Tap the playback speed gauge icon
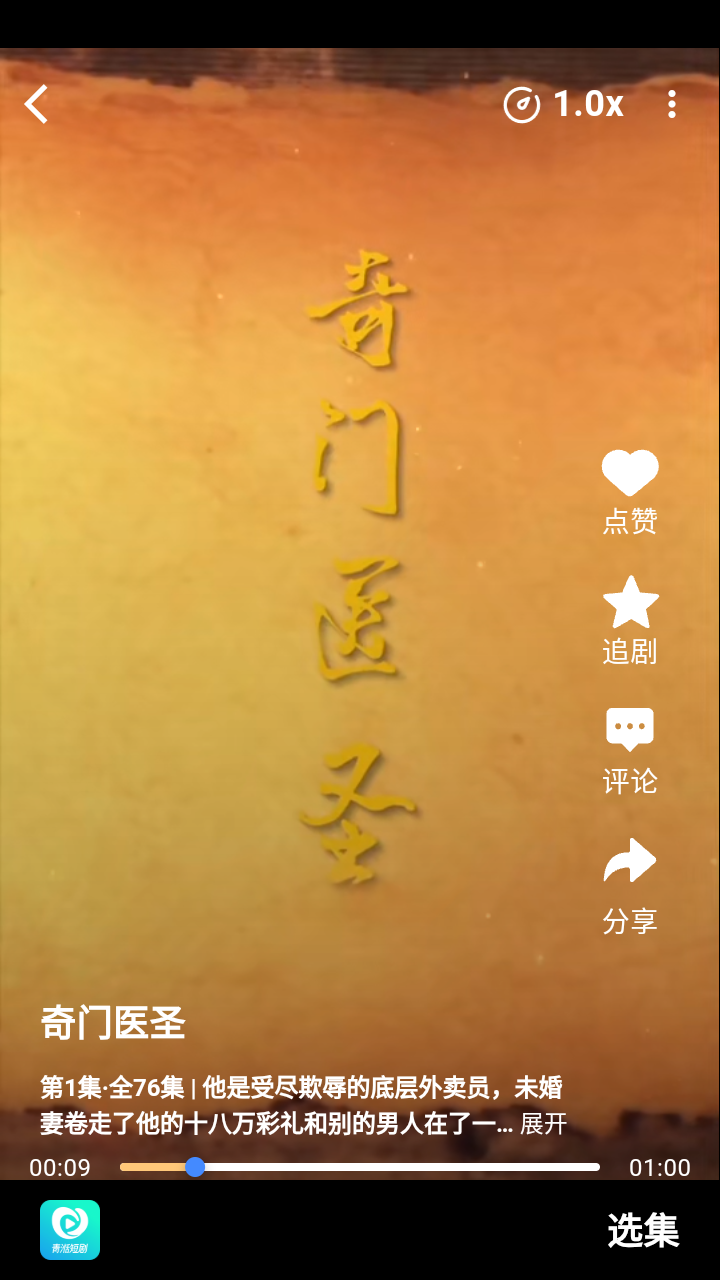The width and height of the screenshot is (720, 1280). point(522,104)
